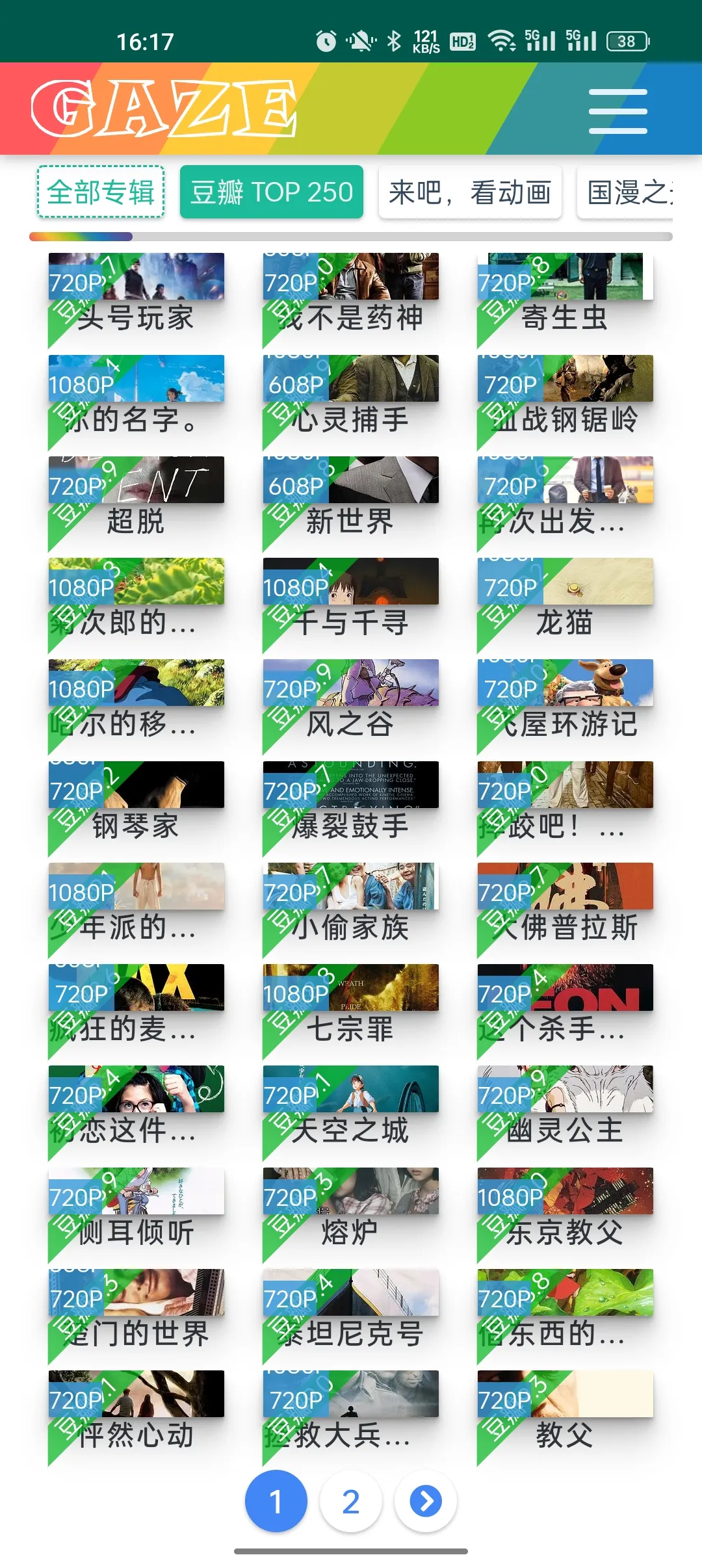The width and height of the screenshot is (702, 1568).
Task: Select the 全部专辑 album chip
Action: [x=101, y=192]
